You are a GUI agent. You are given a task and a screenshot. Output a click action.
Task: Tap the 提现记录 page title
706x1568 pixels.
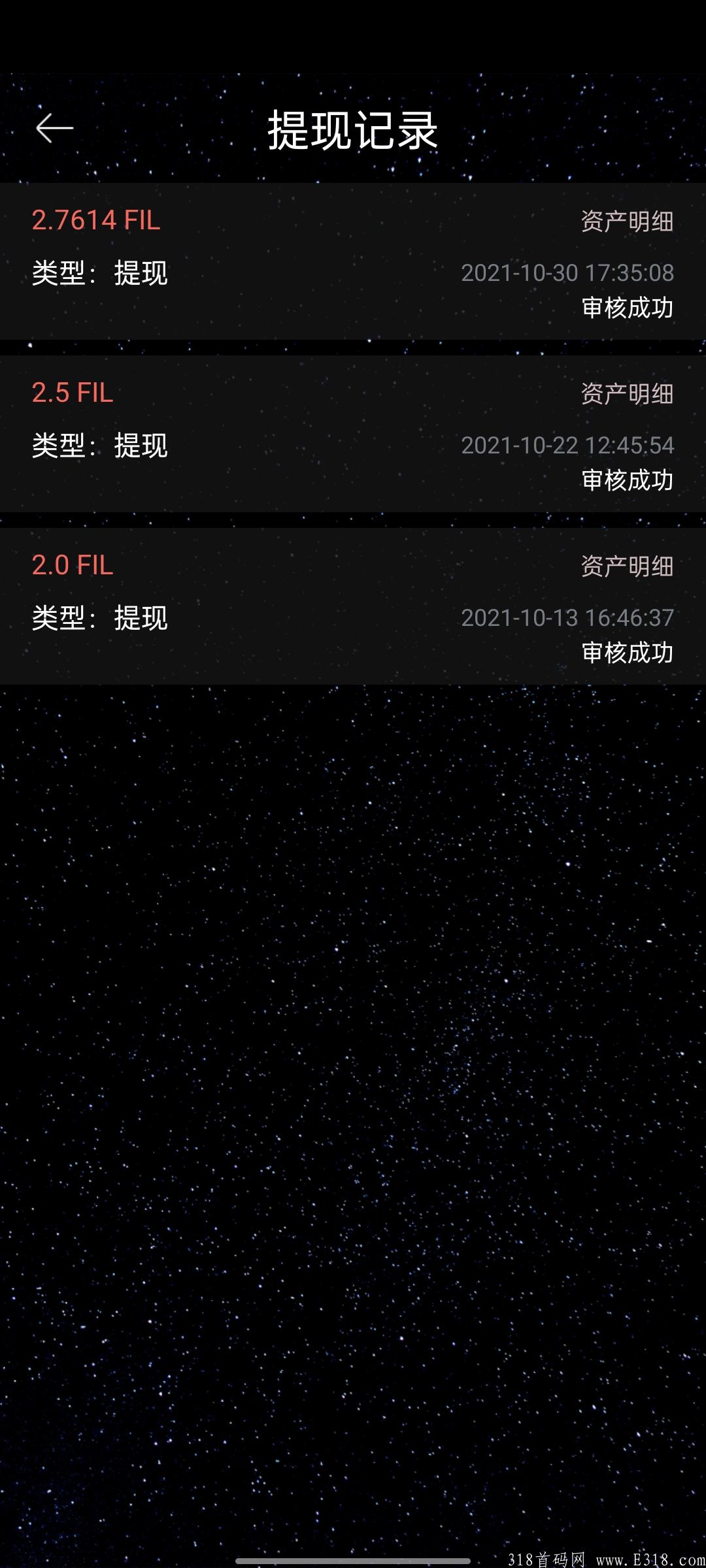click(x=353, y=129)
